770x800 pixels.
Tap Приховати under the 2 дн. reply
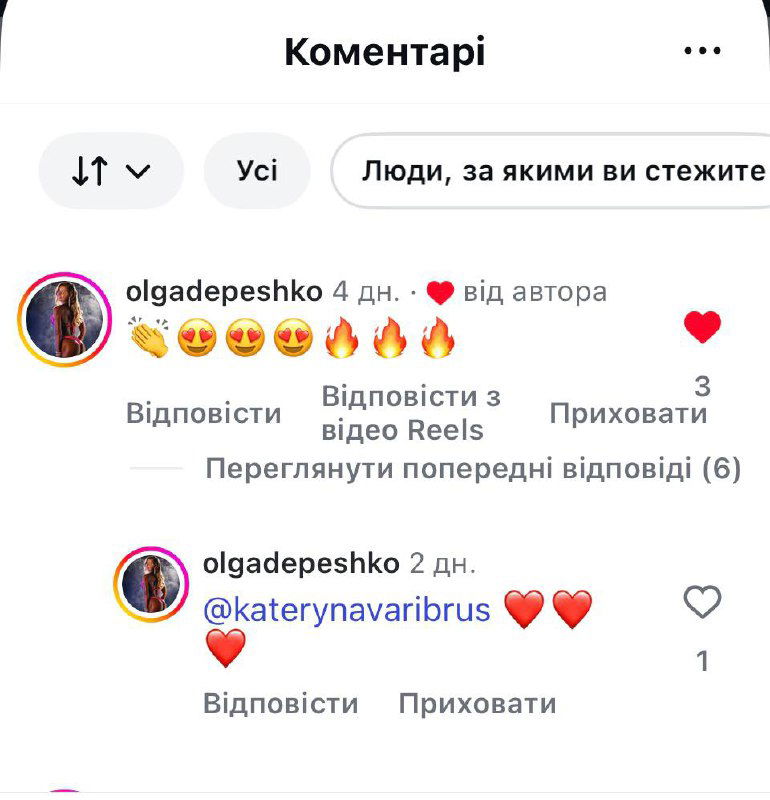tap(477, 703)
